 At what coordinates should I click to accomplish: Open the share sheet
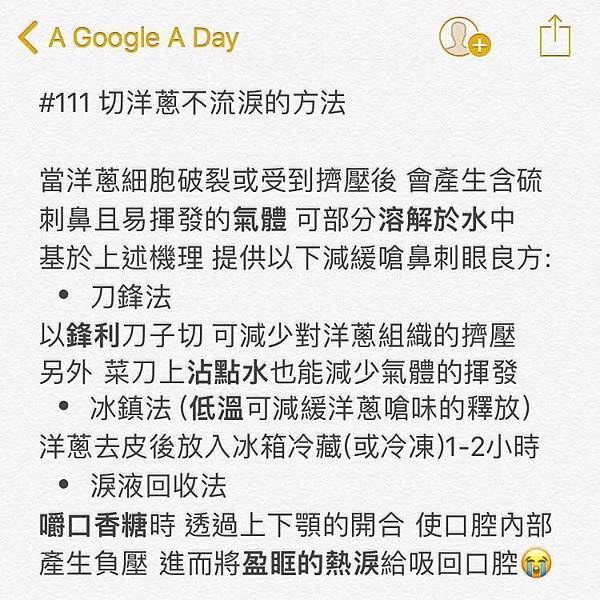[x=554, y=38]
